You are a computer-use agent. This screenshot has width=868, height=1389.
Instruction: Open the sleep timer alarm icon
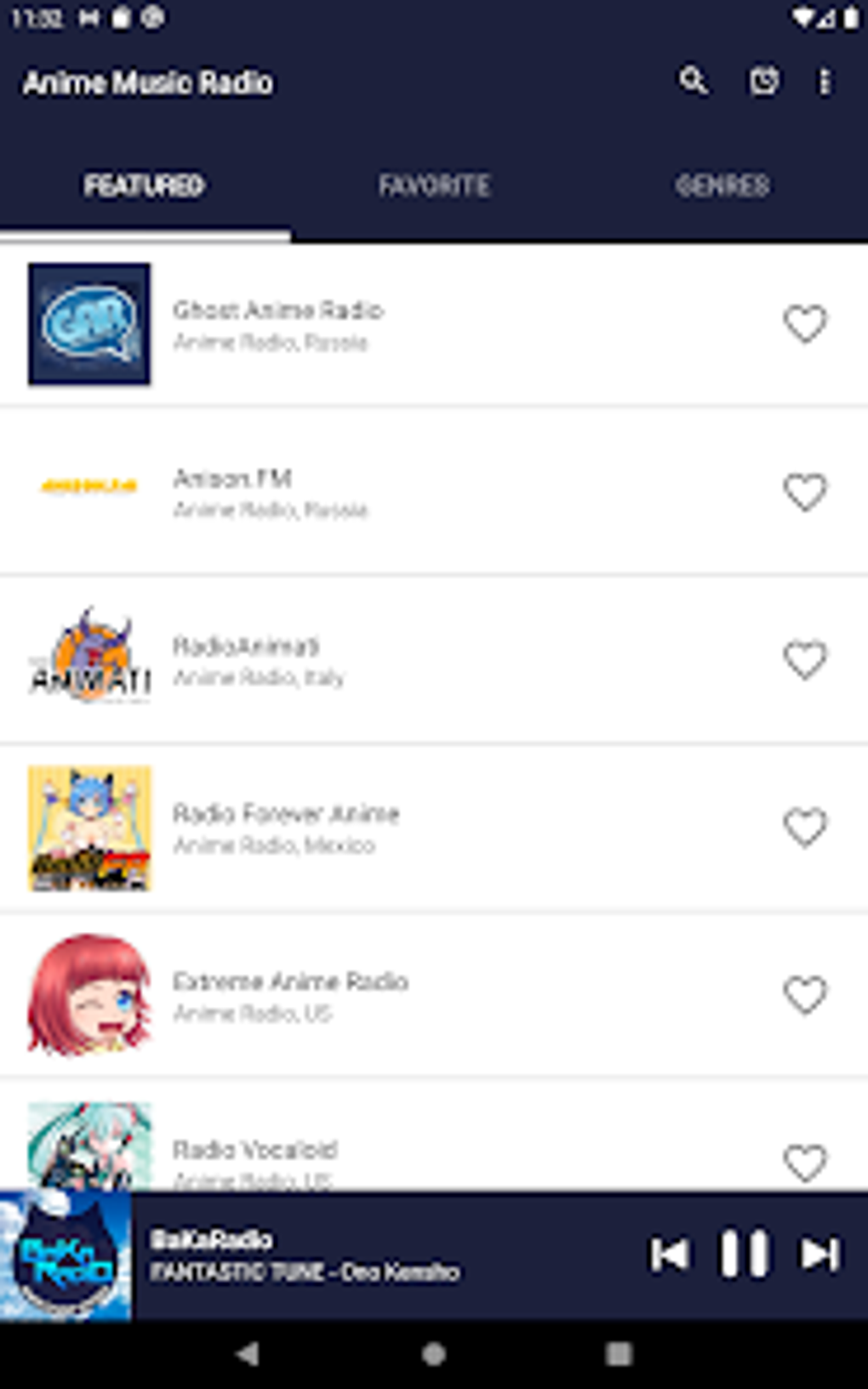pos(763,82)
